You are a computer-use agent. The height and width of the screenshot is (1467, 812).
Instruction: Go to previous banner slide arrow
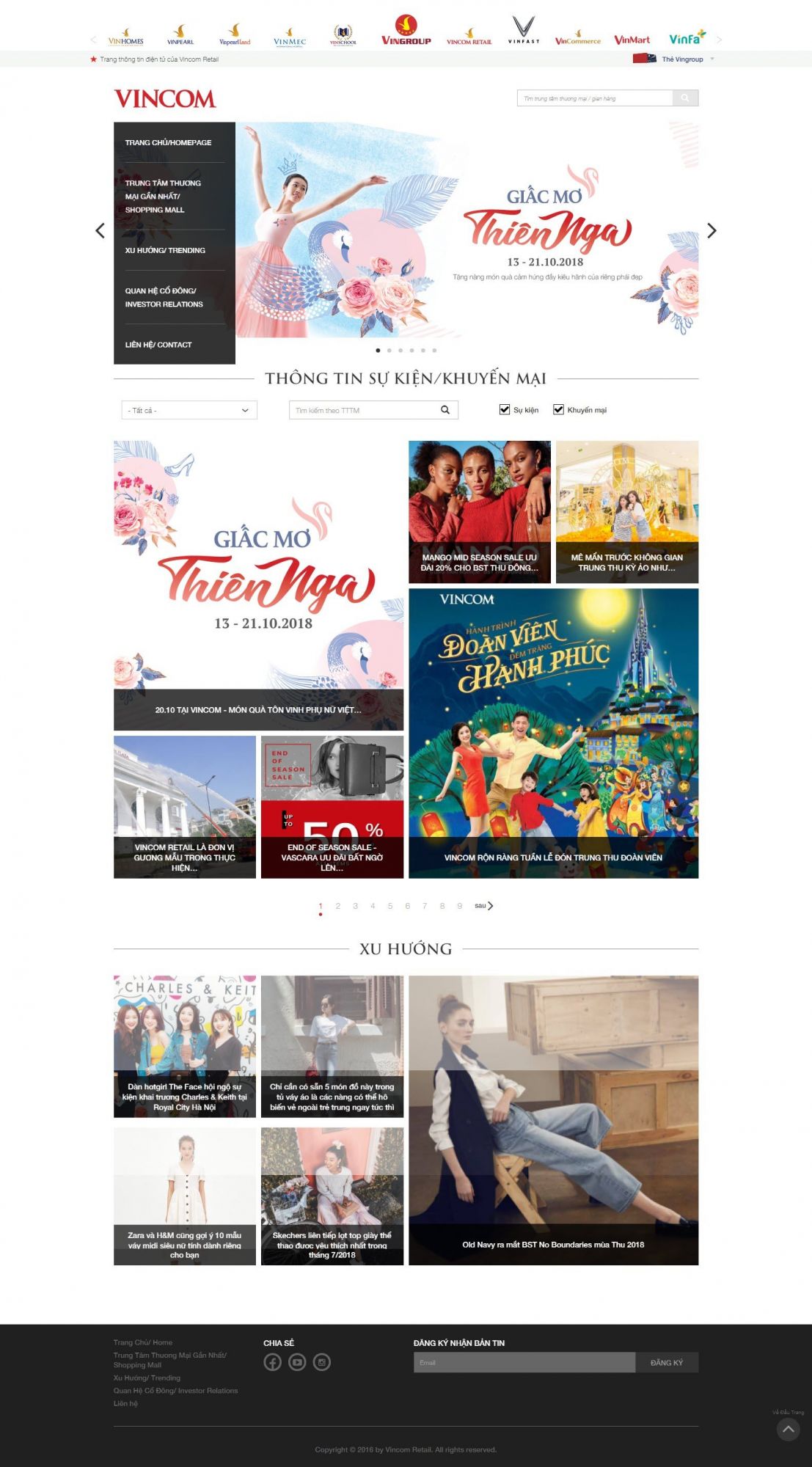tap(100, 231)
